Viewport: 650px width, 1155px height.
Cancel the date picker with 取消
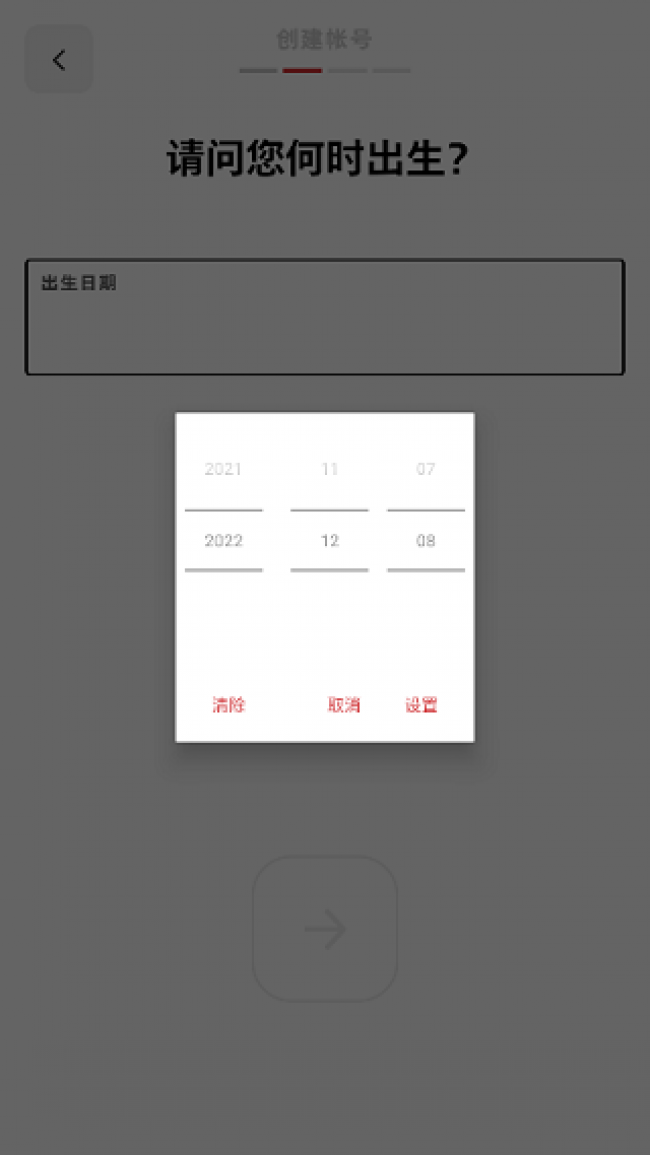pos(343,705)
